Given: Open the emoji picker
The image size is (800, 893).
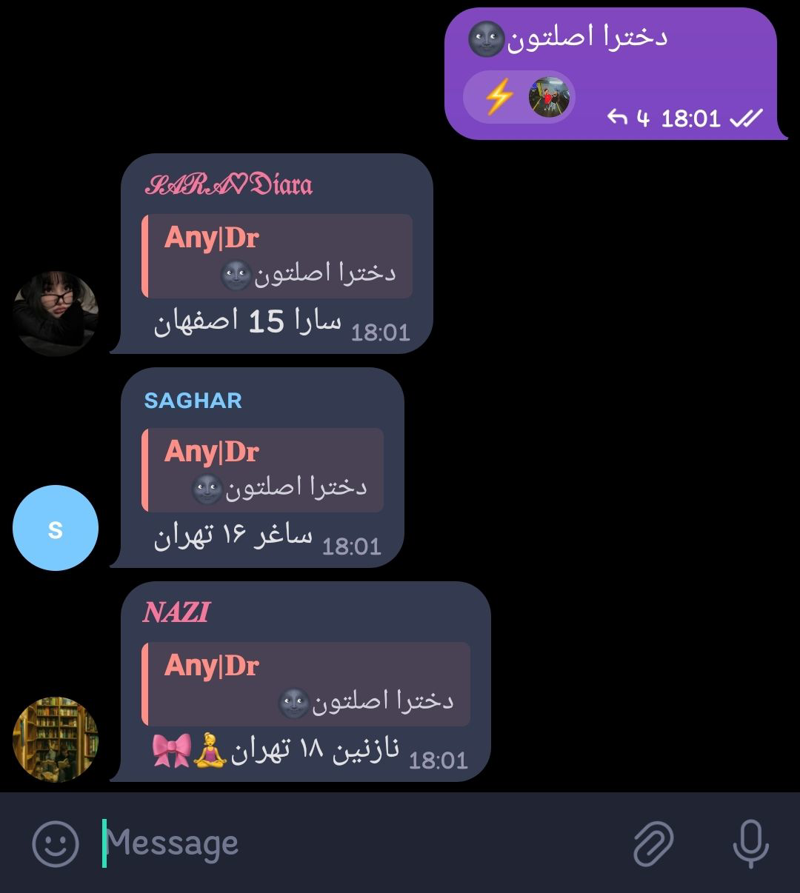Looking at the screenshot, I should click(x=55, y=844).
